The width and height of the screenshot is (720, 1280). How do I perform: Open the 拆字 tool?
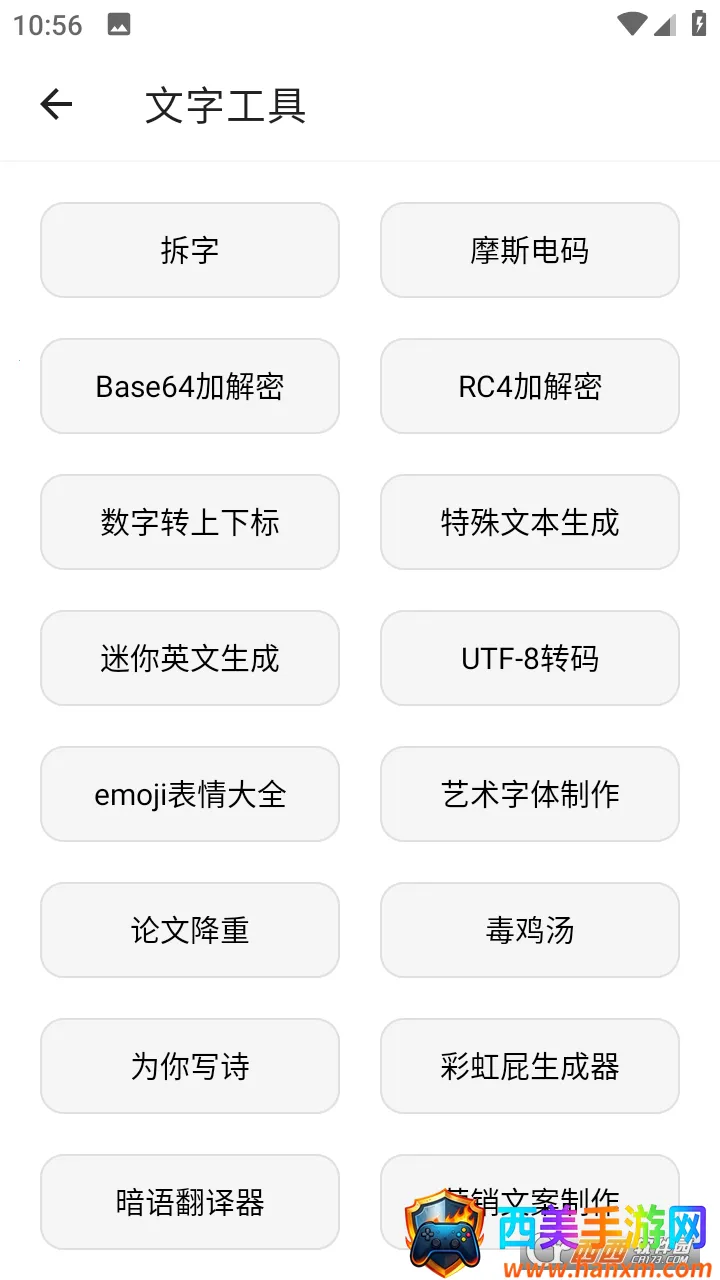[x=190, y=250]
